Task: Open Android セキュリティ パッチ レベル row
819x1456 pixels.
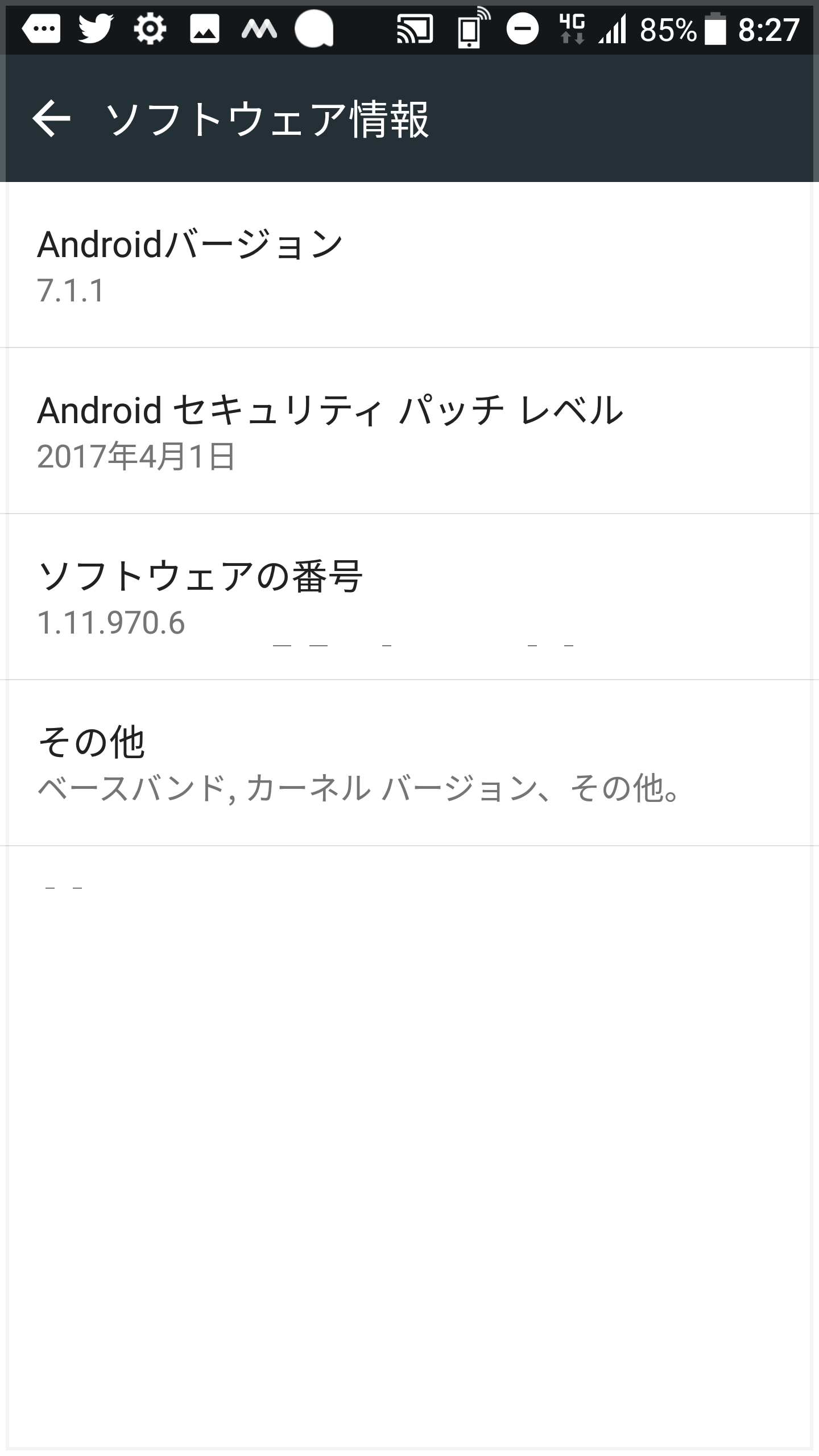Action: [409, 431]
